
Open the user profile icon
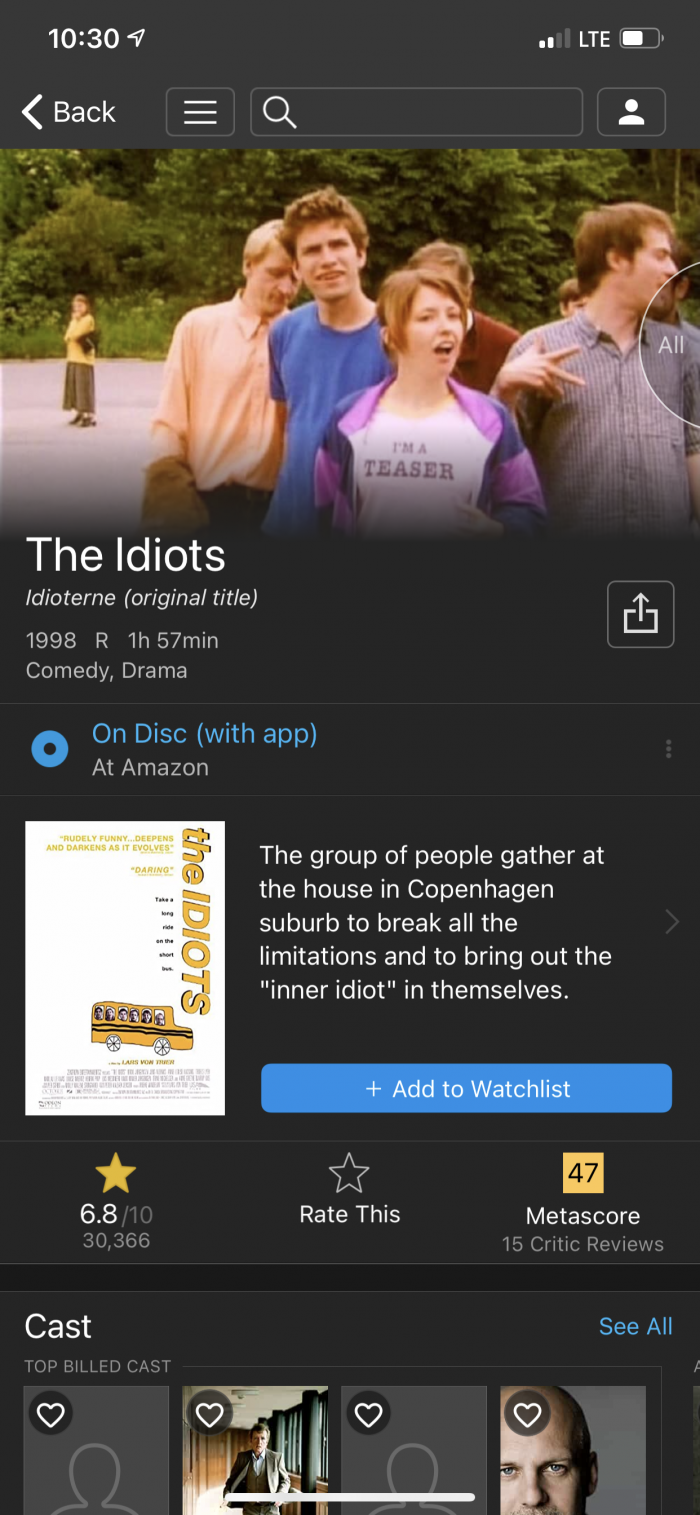click(x=631, y=112)
